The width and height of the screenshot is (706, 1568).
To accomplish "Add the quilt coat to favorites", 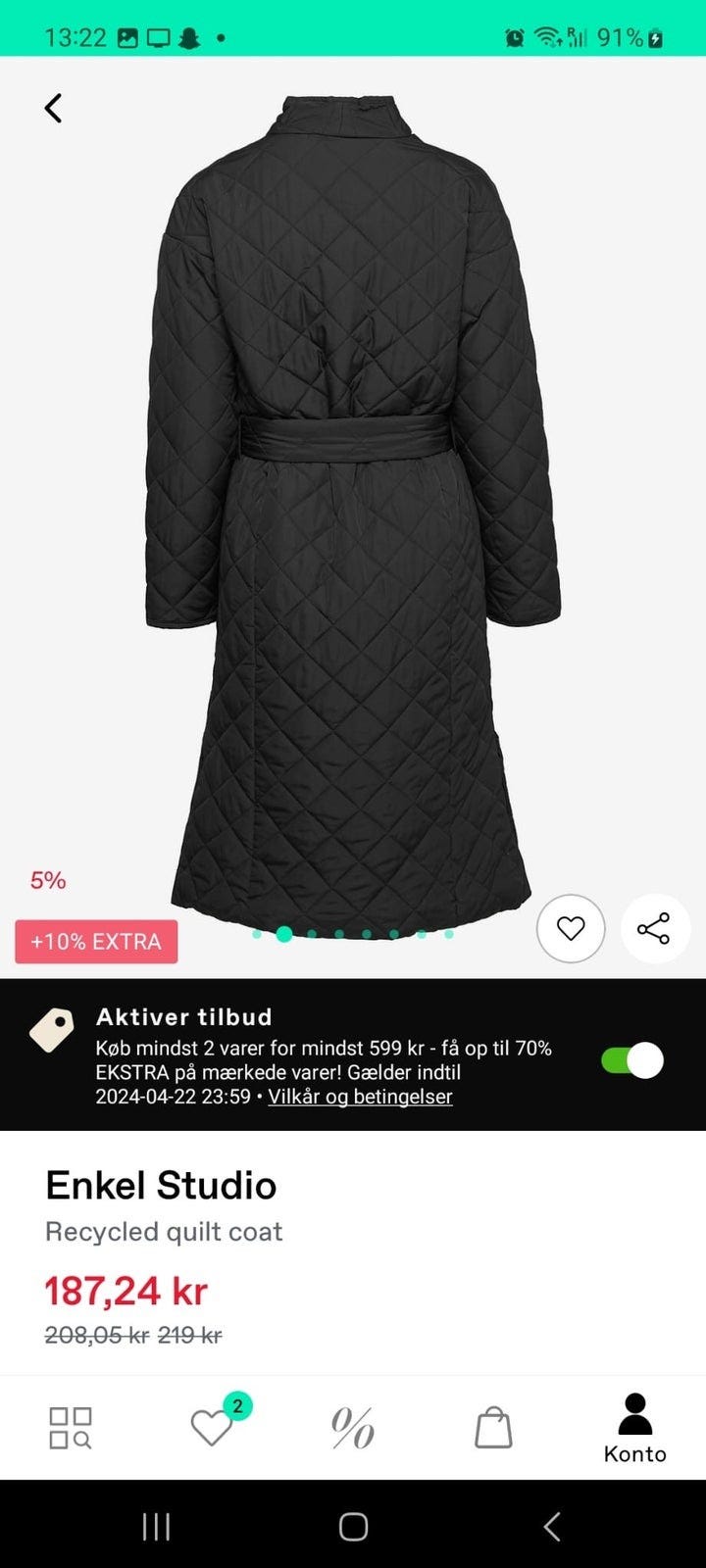I will coord(571,928).
